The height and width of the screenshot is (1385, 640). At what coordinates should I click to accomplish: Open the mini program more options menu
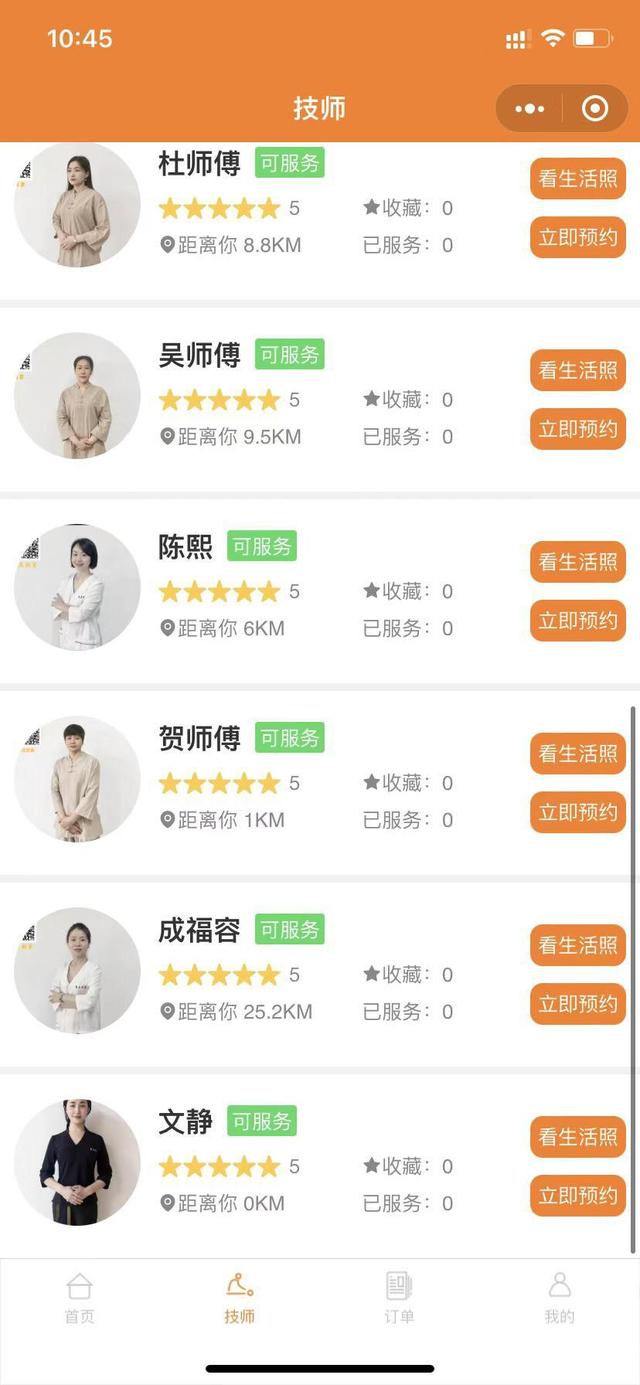click(x=530, y=109)
